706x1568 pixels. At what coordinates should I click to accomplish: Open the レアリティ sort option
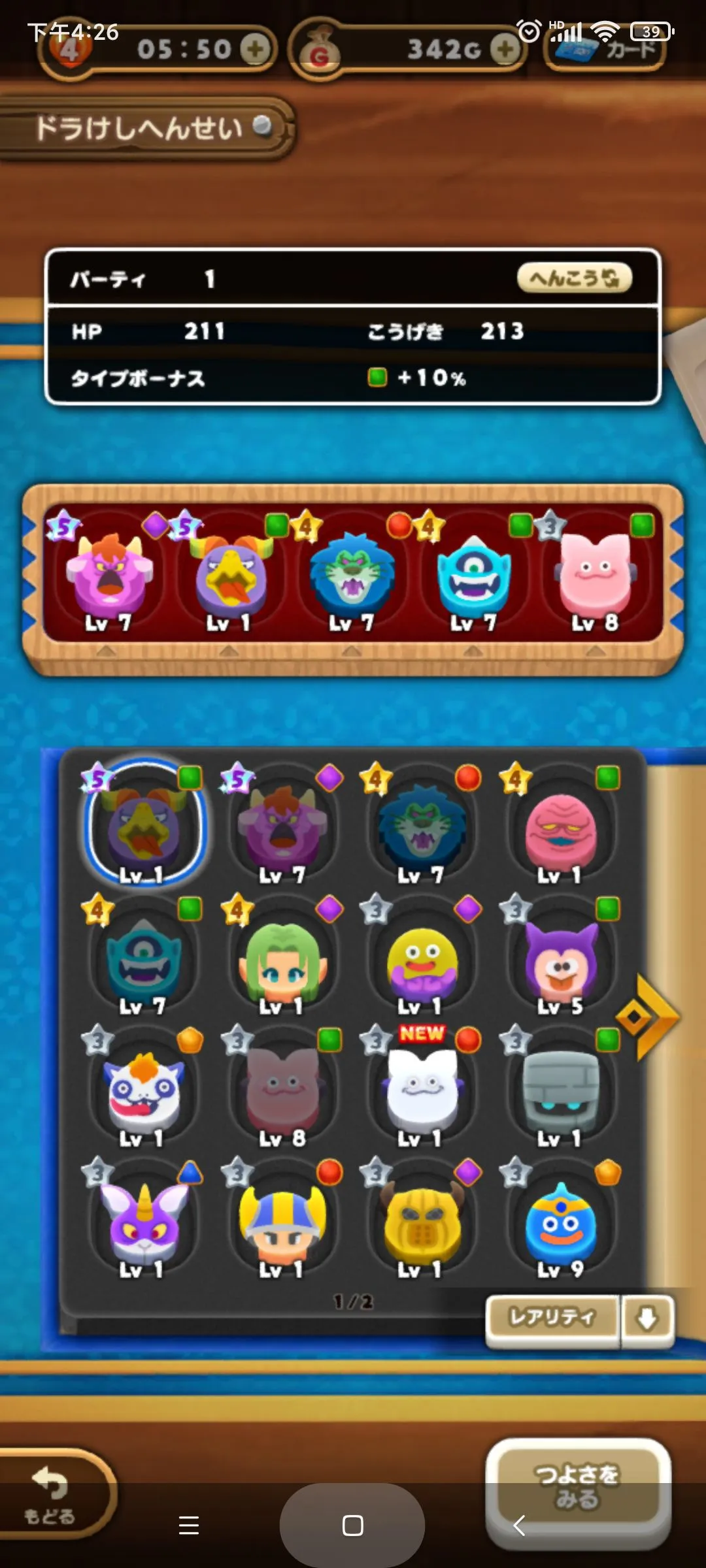[x=552, y=1317]
